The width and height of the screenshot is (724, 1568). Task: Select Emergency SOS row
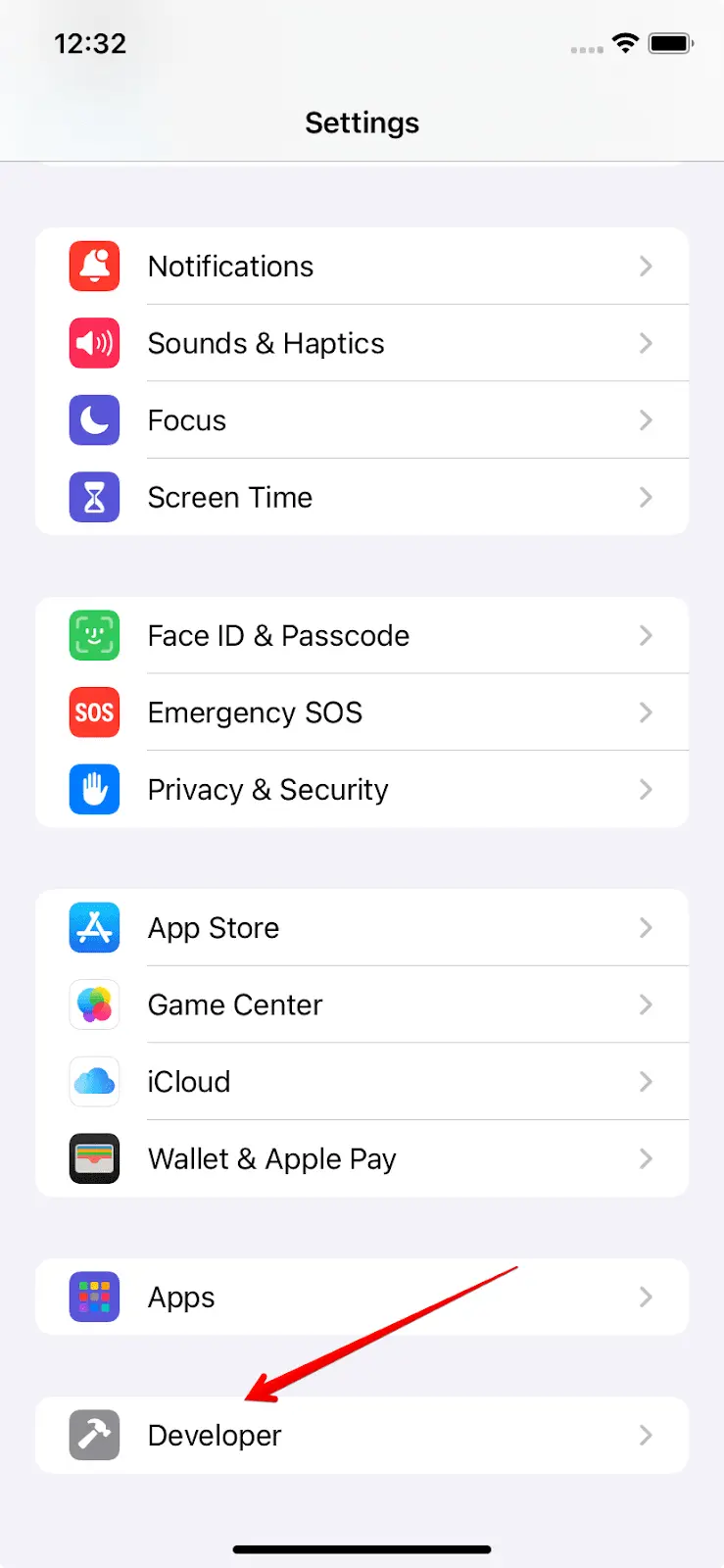click(x=362, y=712)
